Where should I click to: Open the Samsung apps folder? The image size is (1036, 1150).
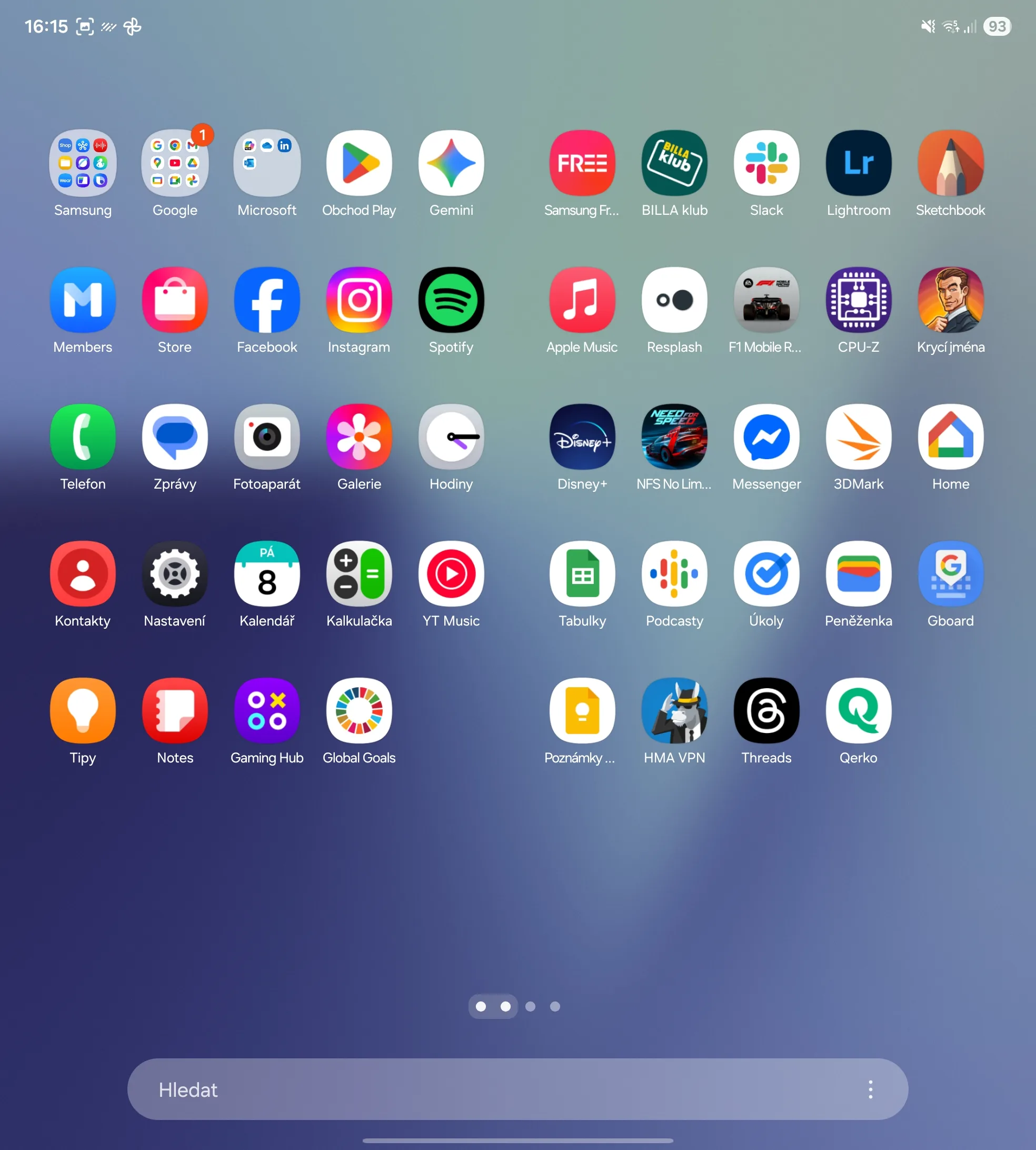tap(83, 163)
